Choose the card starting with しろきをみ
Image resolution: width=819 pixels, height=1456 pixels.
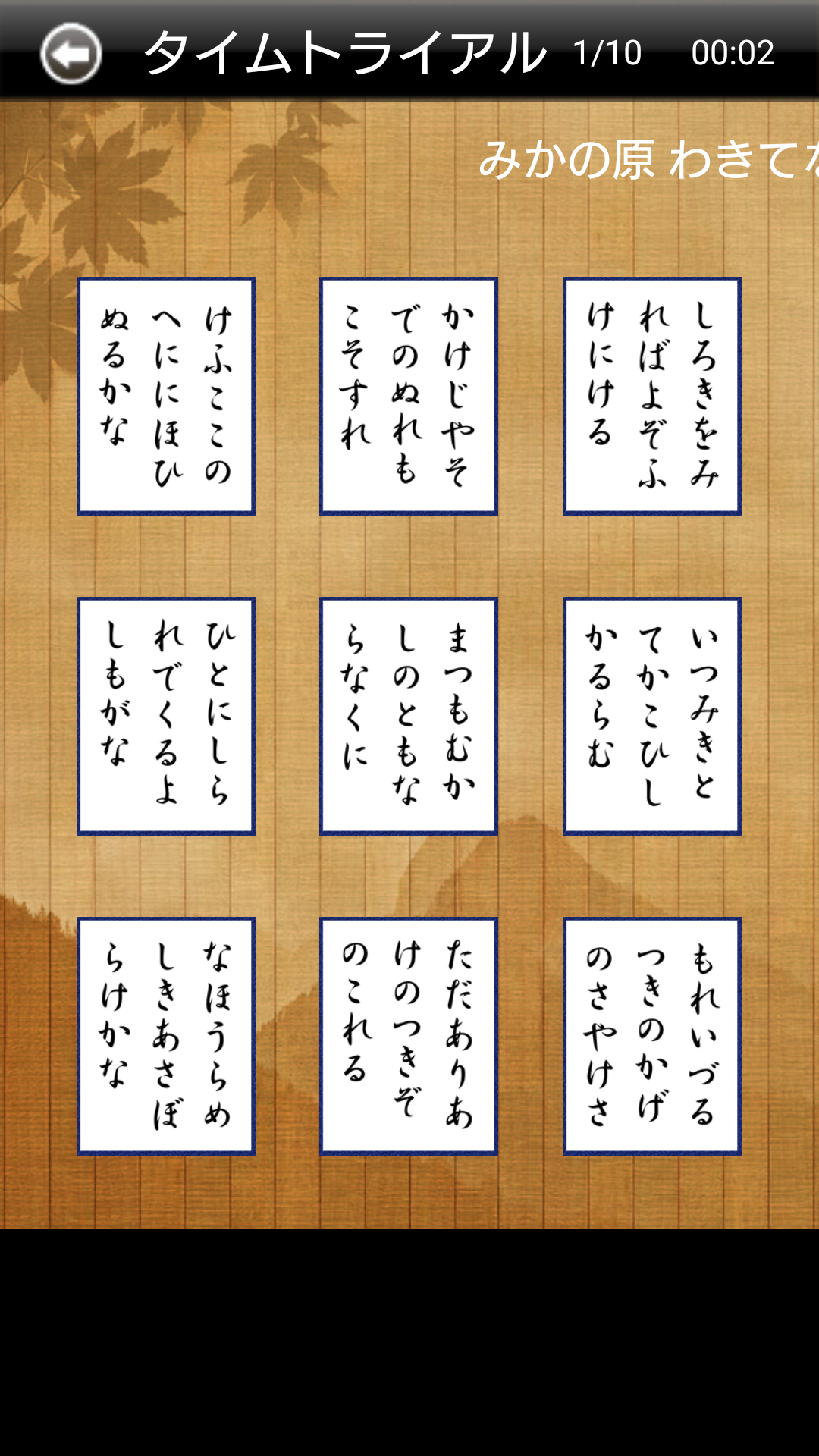click(651, 396)
